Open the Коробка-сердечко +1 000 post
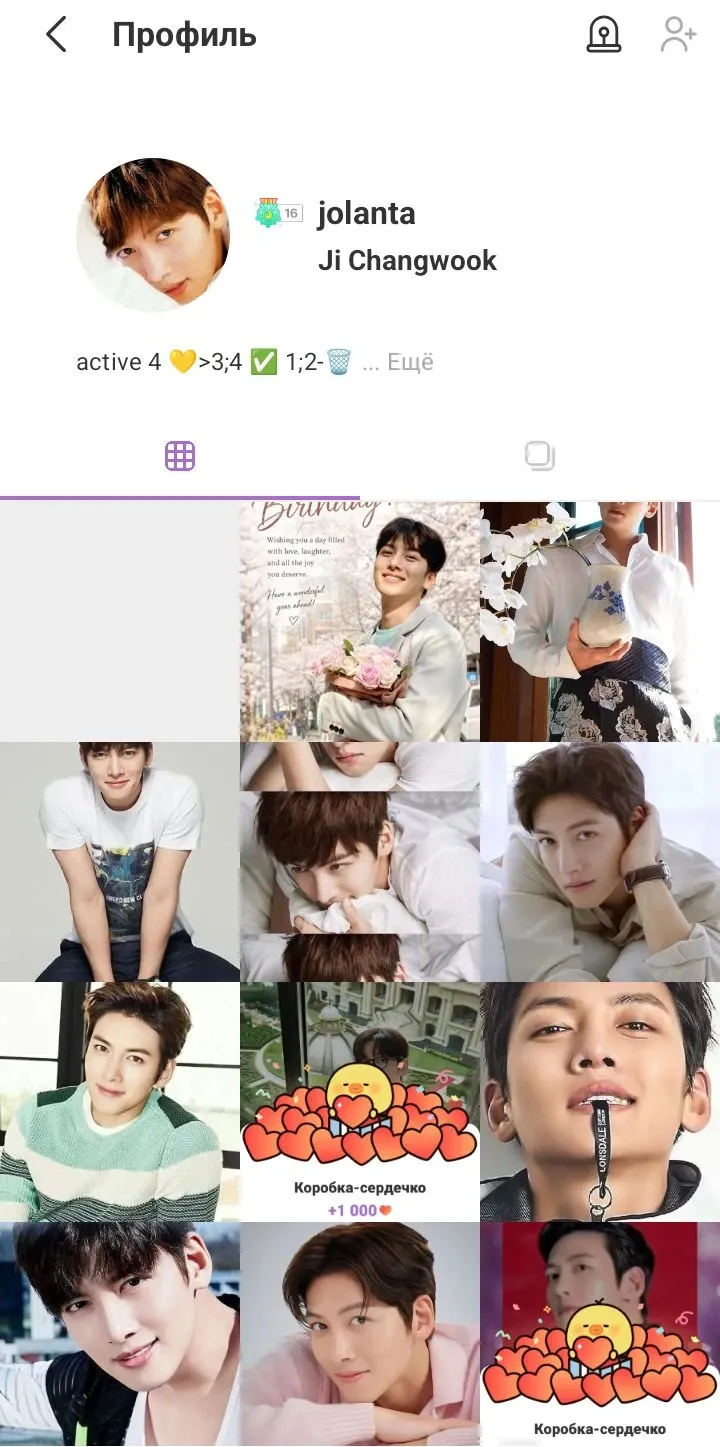This screenshot has height=1447, width=720. click(x=360, y=1102)
